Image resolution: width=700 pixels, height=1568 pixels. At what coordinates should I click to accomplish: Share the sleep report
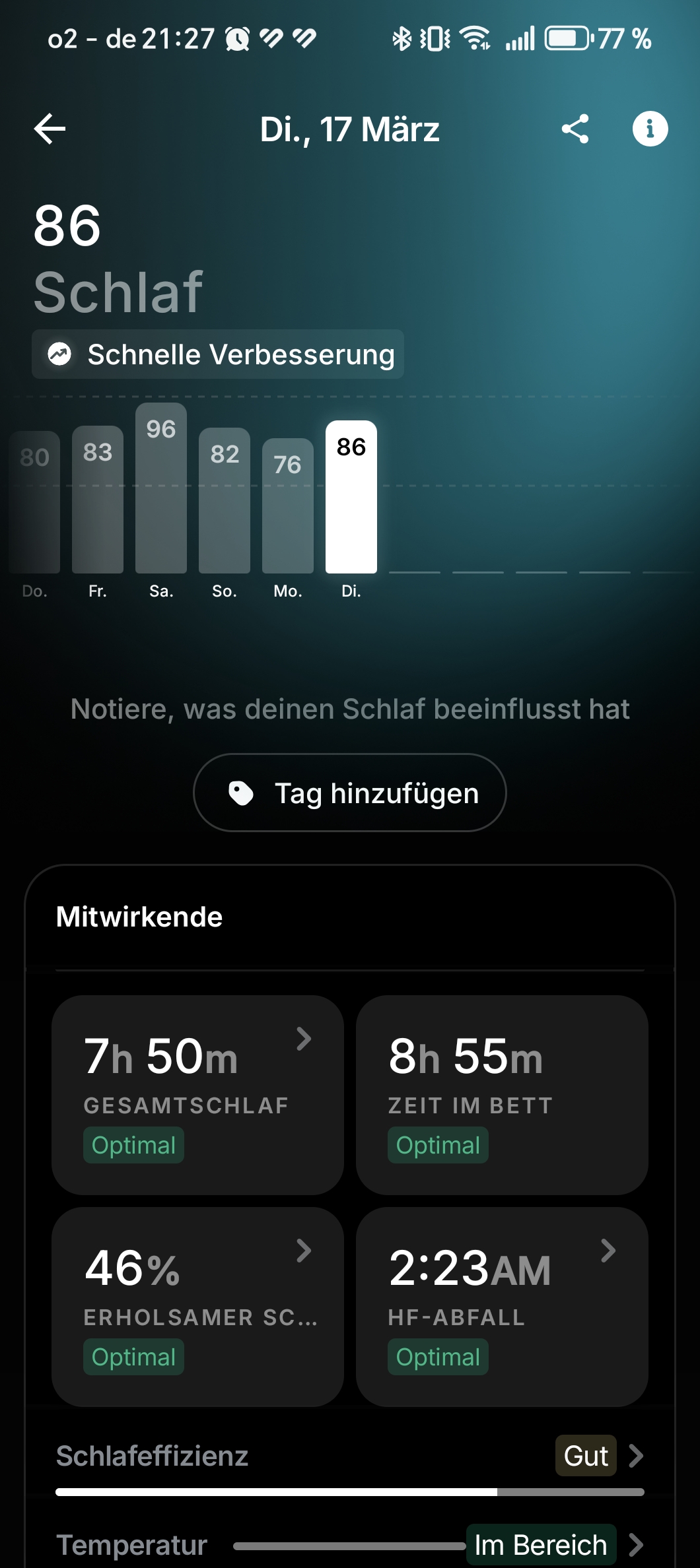point(575,129)
